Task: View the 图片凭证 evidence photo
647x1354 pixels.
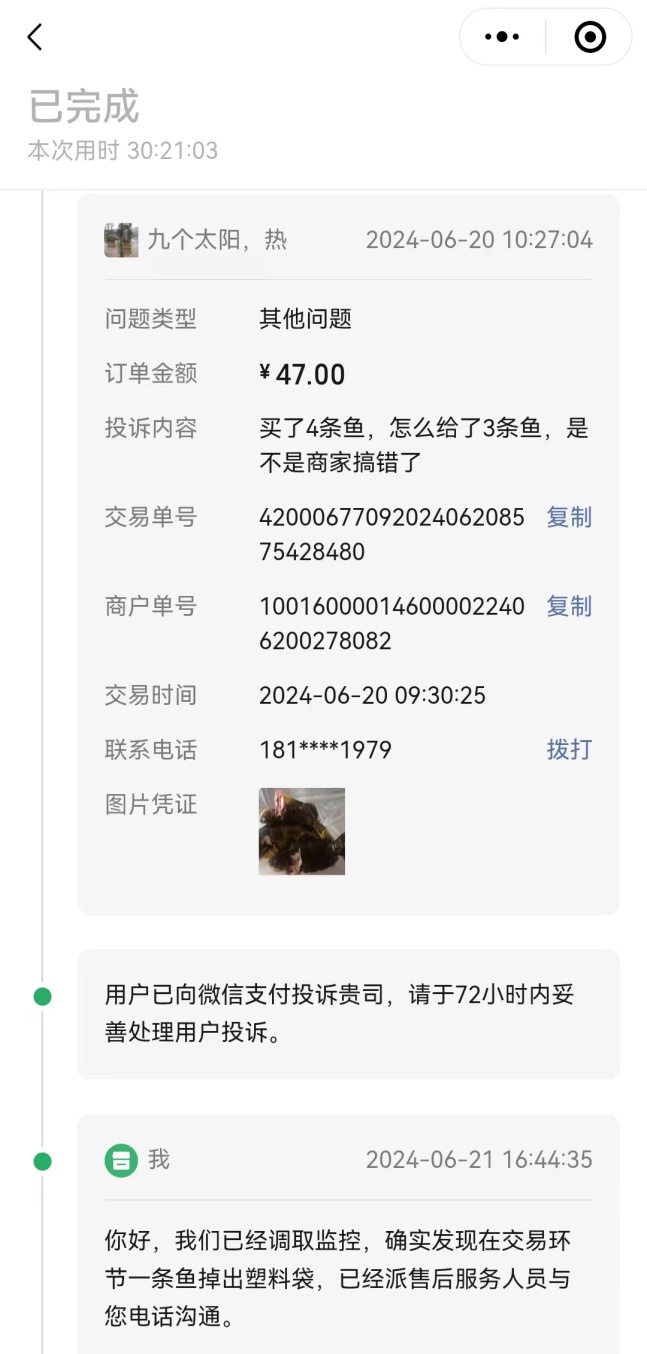Action: pos(302,831)
